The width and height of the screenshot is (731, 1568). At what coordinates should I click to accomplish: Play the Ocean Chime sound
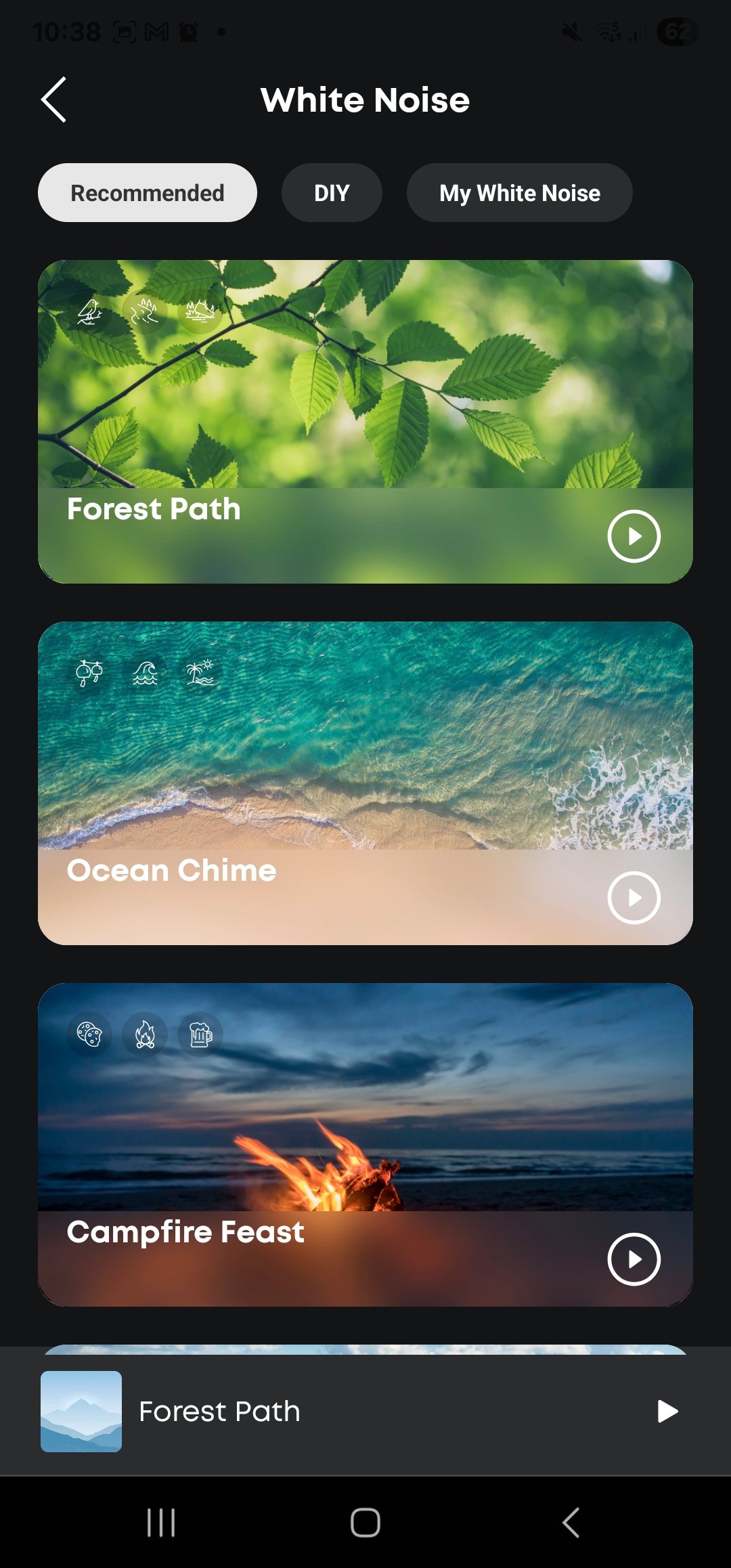coord(634,898)
